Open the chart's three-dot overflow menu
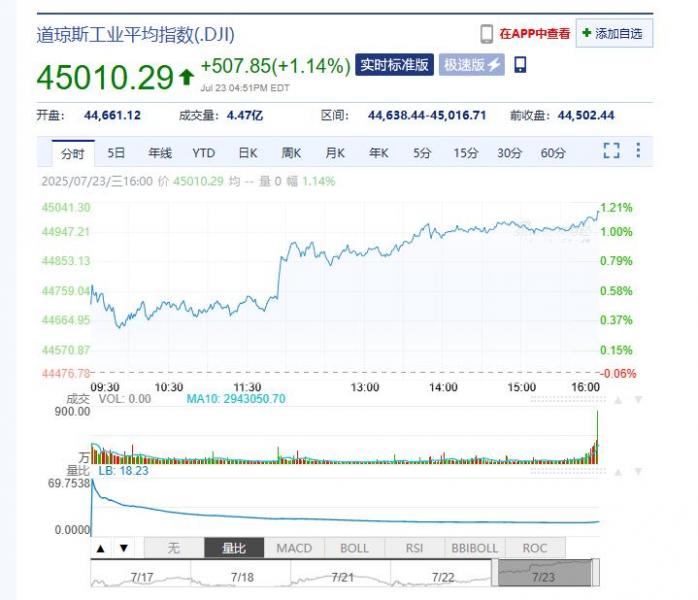This screenshot has width=698, height=600. click(638, 152)
